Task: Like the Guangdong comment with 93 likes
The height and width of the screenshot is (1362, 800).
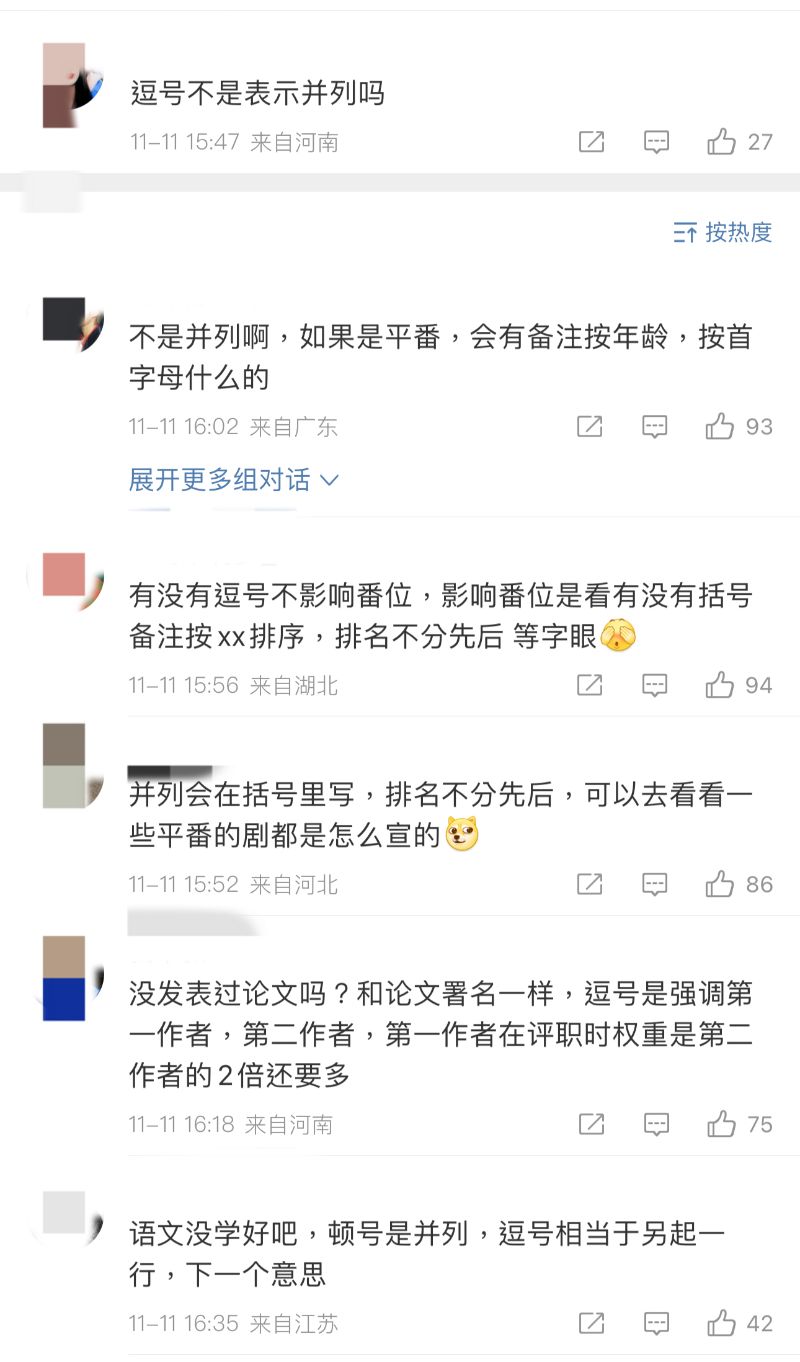Action: 720,427
